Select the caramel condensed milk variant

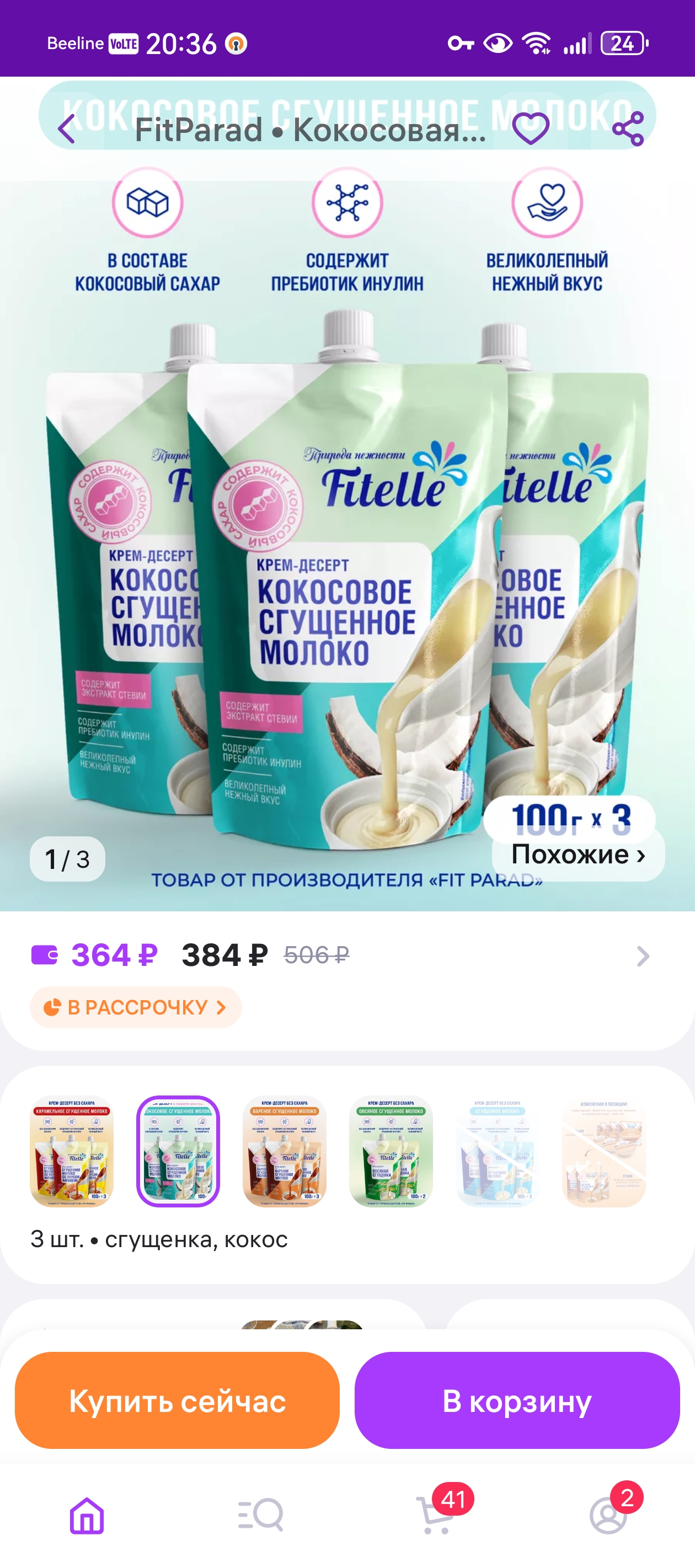pos(72,1151)
